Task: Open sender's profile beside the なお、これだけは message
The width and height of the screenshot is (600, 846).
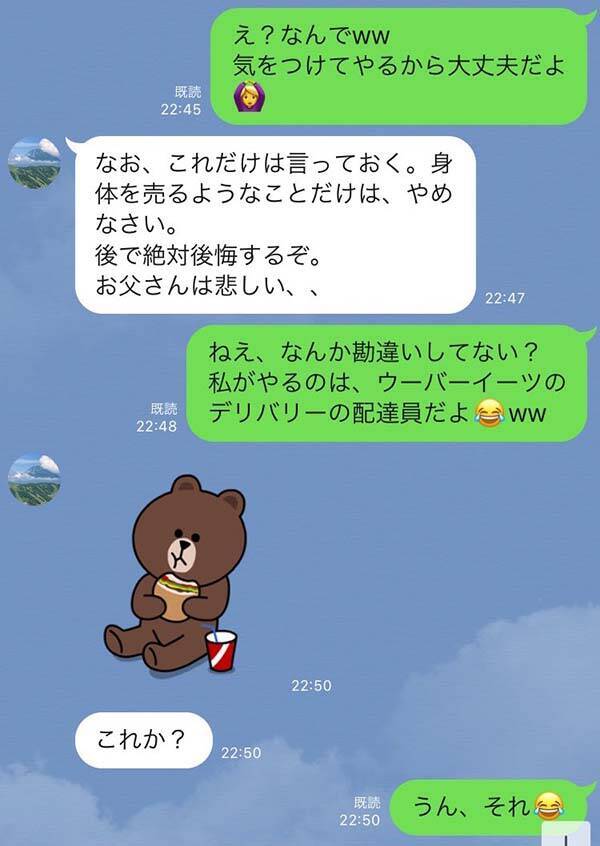Action: [x=34, y=162]
